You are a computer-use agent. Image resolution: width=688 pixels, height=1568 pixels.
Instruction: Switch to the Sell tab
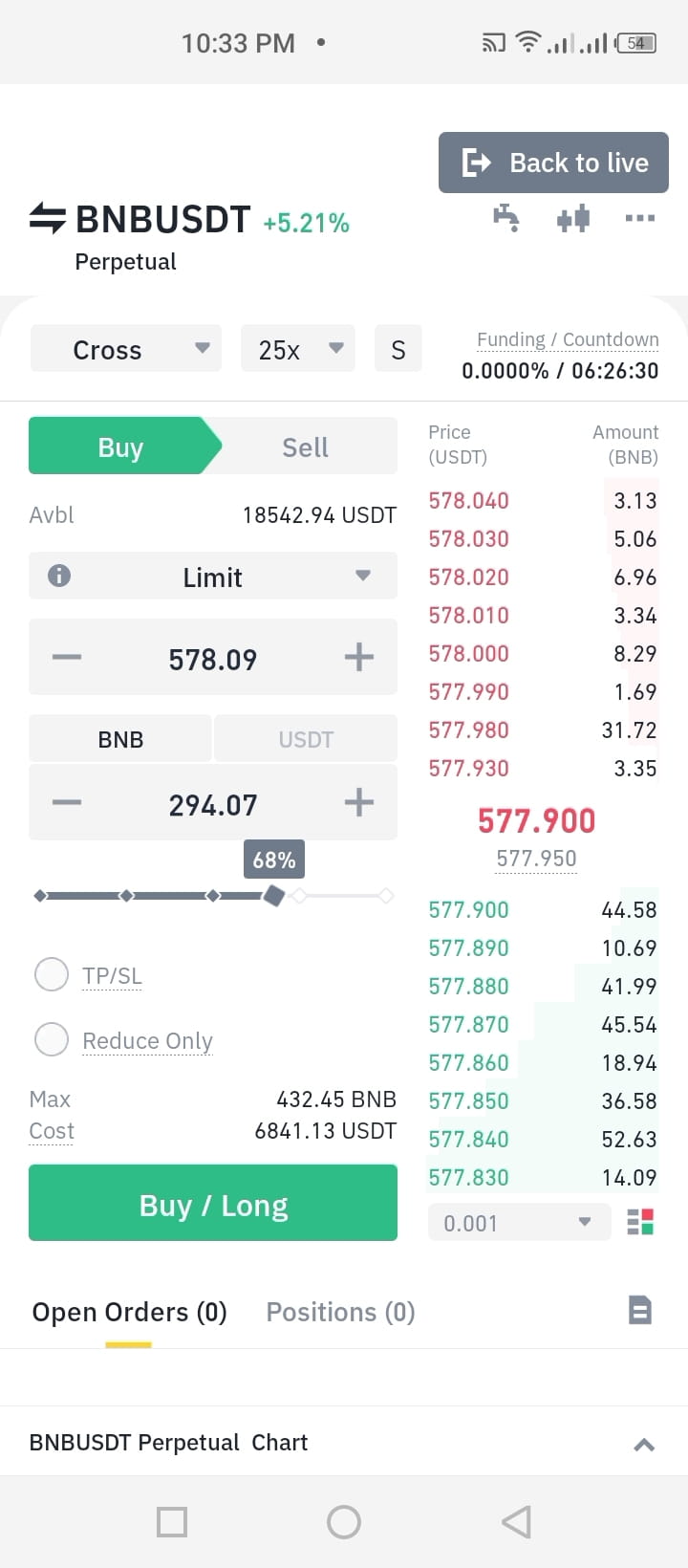coord(304,446)
